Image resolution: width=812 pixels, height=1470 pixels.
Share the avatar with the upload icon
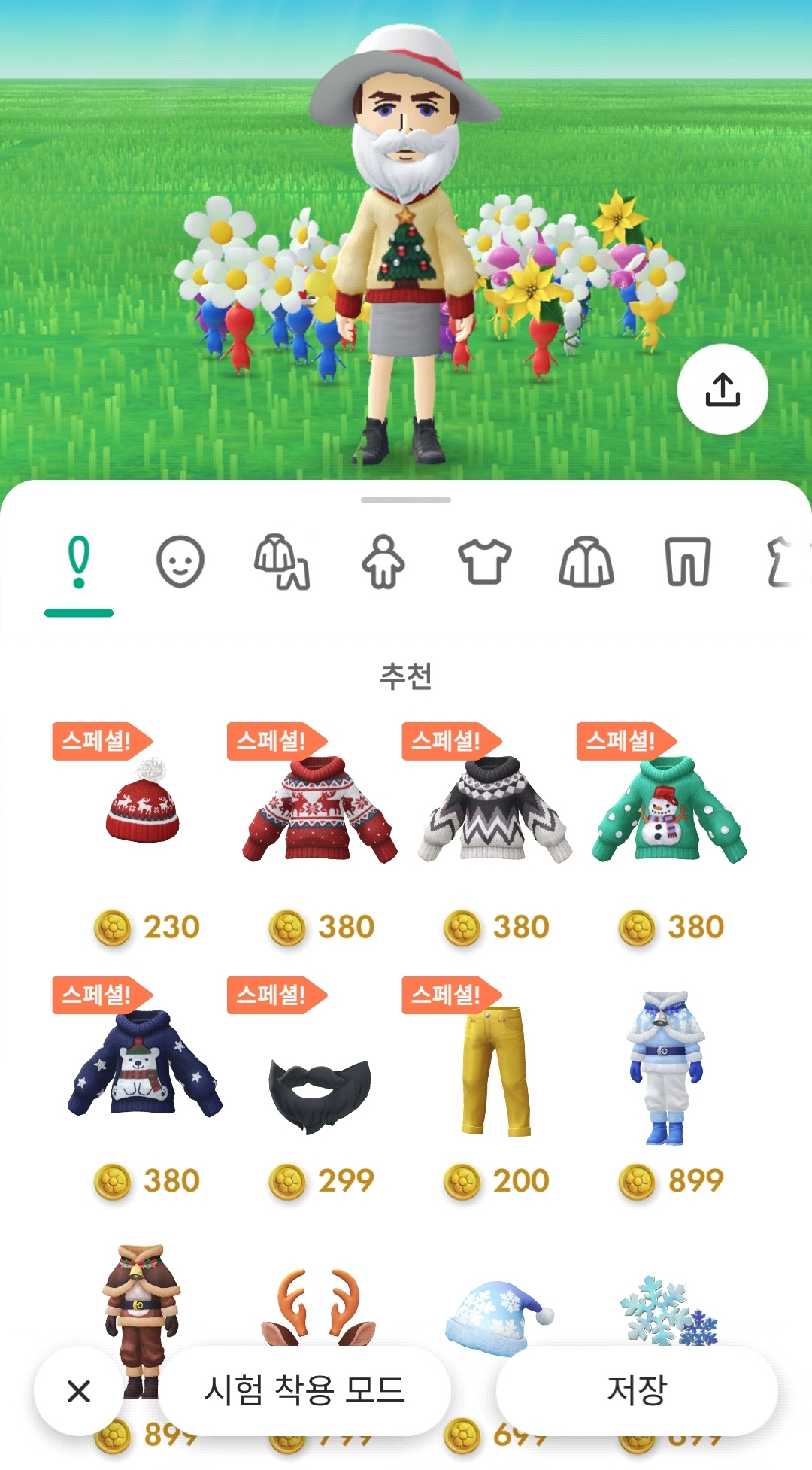click(x=723, y=389)
